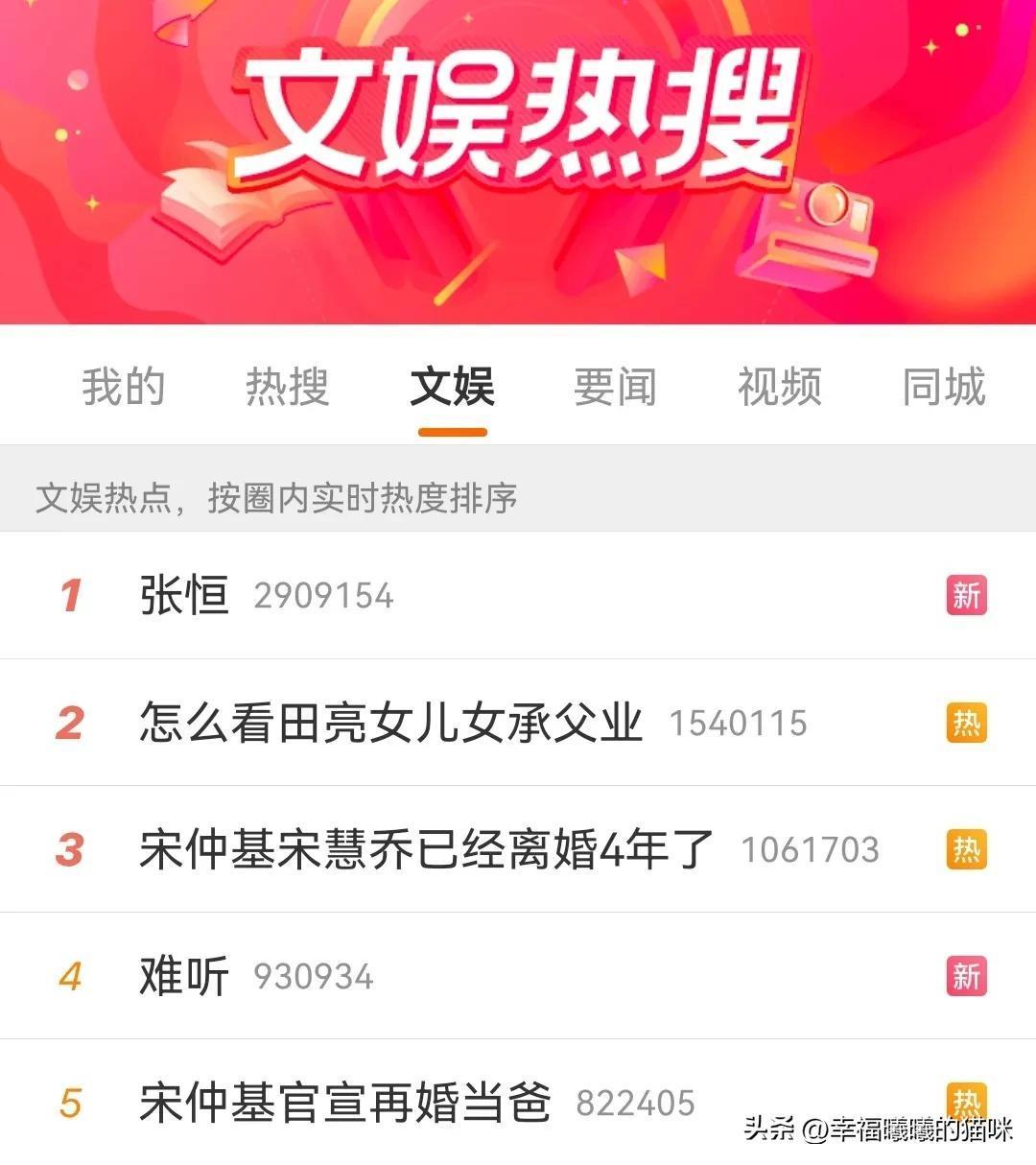Open the fourth trending topic 难听
The image size is (1036, 1165).
(184, 976)
